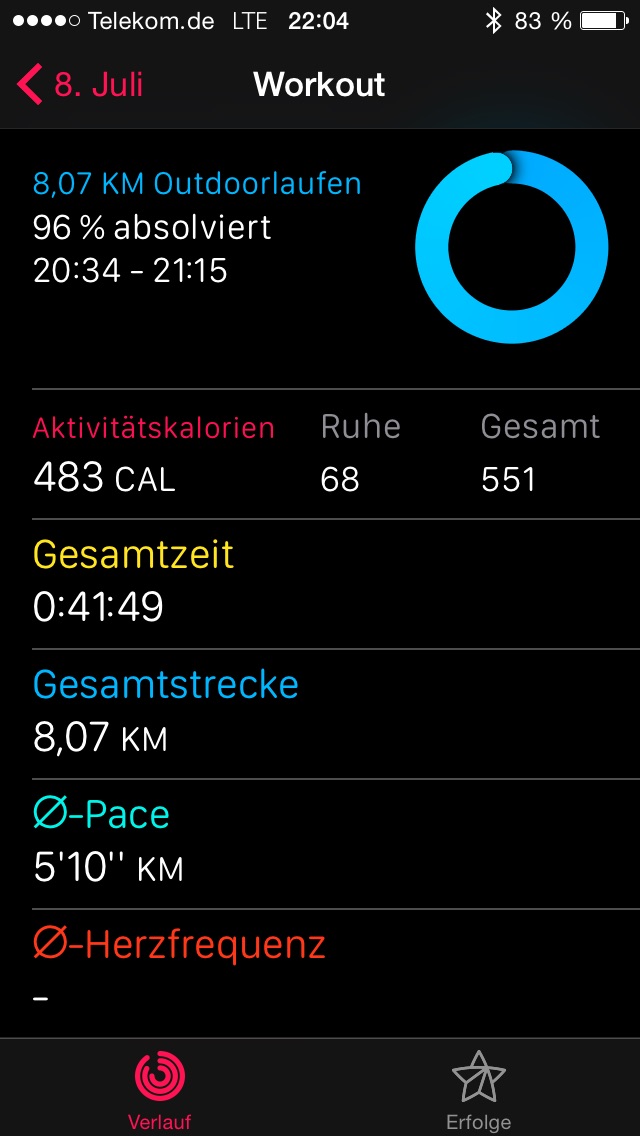Go back to 8. Juli overview

pos(81,85)
